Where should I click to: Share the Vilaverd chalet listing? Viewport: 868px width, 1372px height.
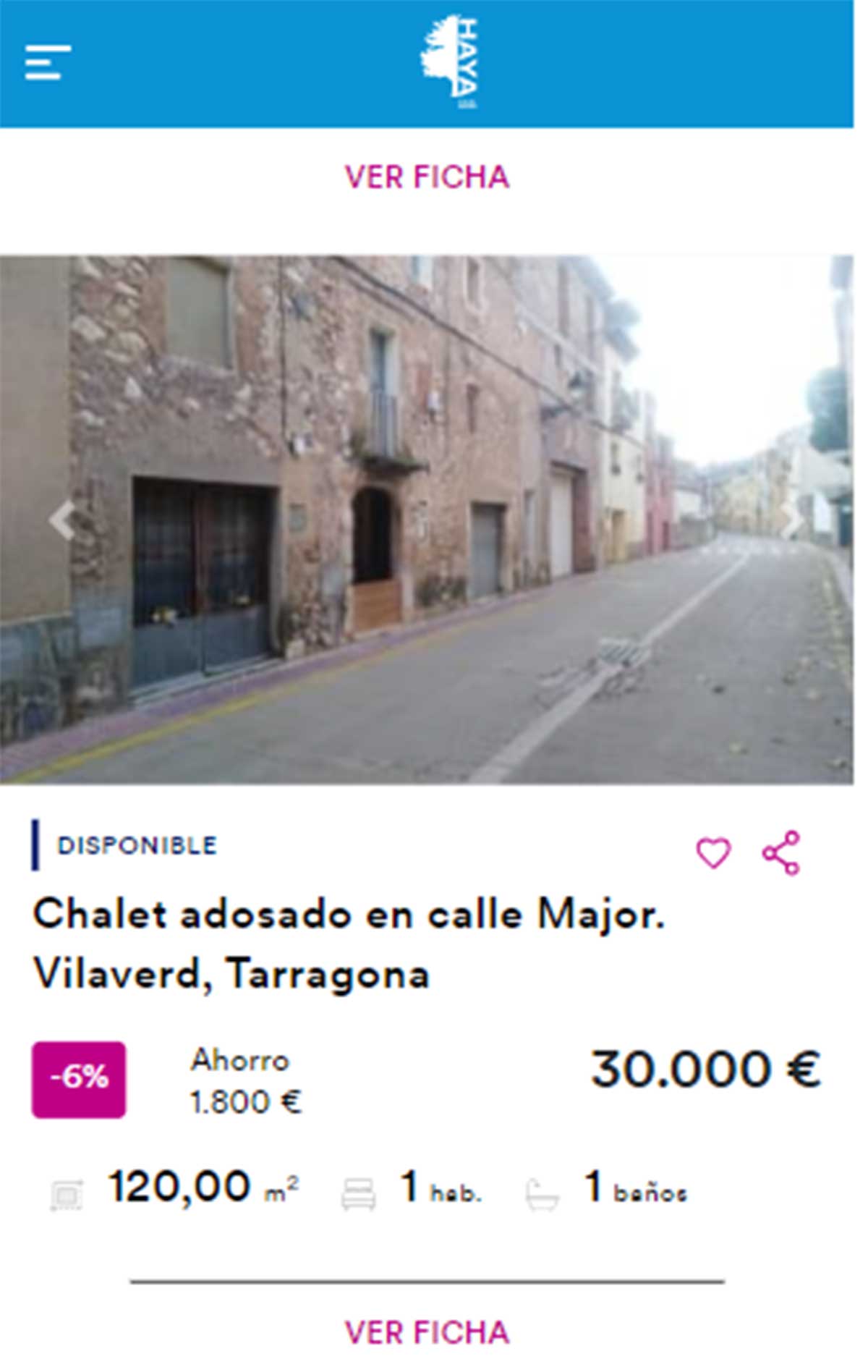point(781,852)
